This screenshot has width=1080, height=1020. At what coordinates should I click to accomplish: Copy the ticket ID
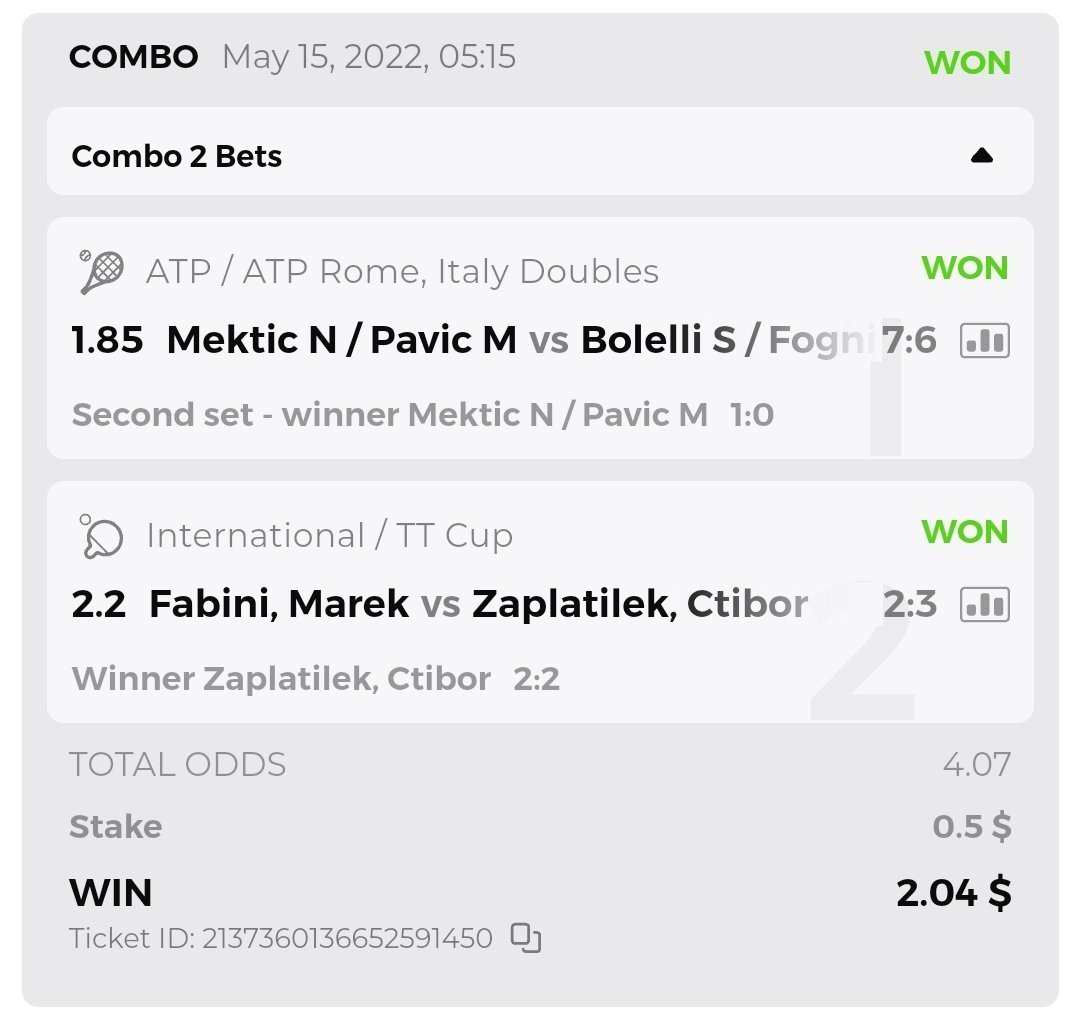coord(526,938)
